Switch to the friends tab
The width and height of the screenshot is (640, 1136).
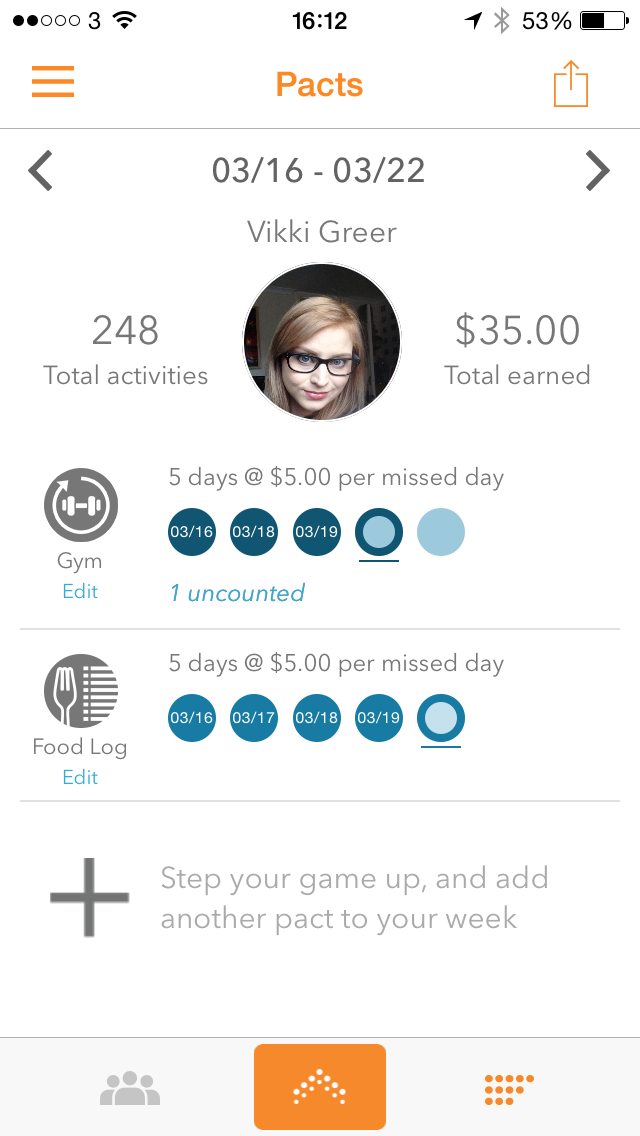click(130, 1087)
